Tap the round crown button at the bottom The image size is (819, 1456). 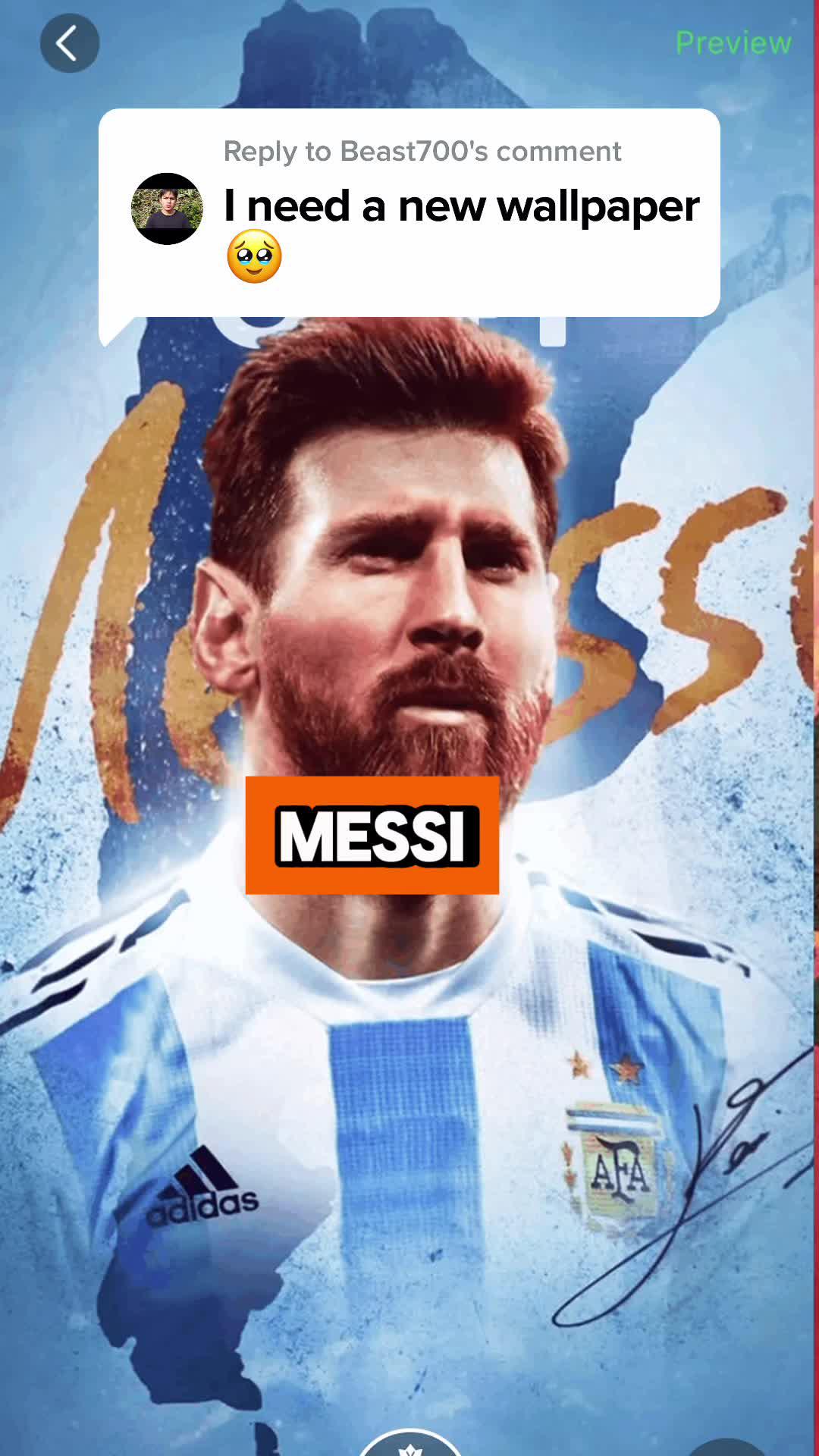pos(409,1445)
